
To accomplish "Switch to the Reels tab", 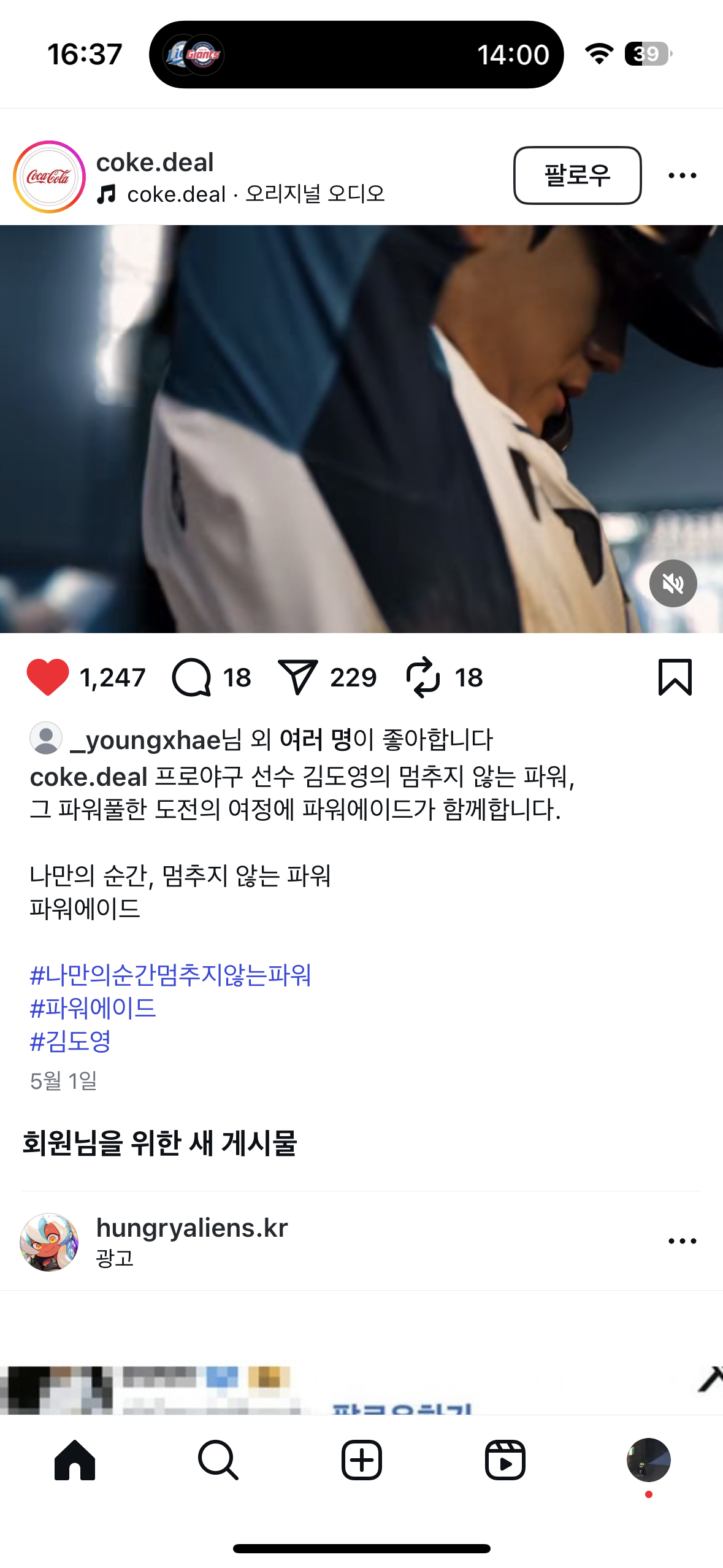I will tap(505, 1460).
